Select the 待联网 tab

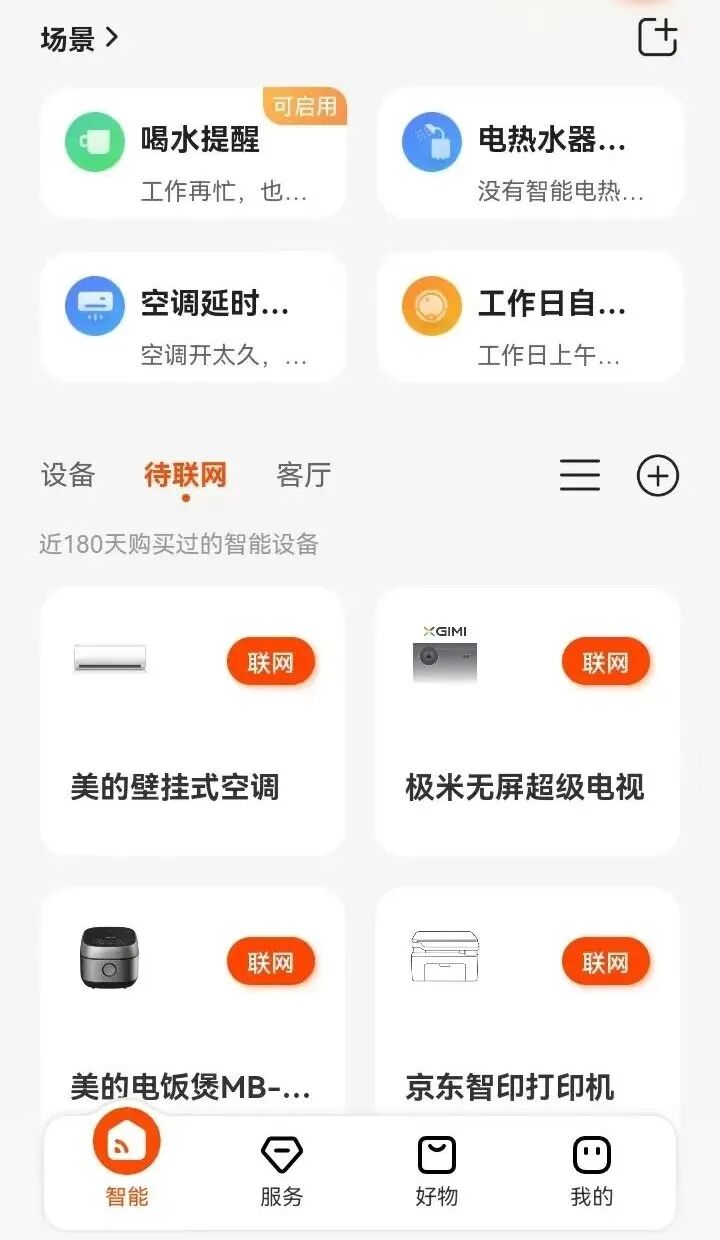pos(186,475)
